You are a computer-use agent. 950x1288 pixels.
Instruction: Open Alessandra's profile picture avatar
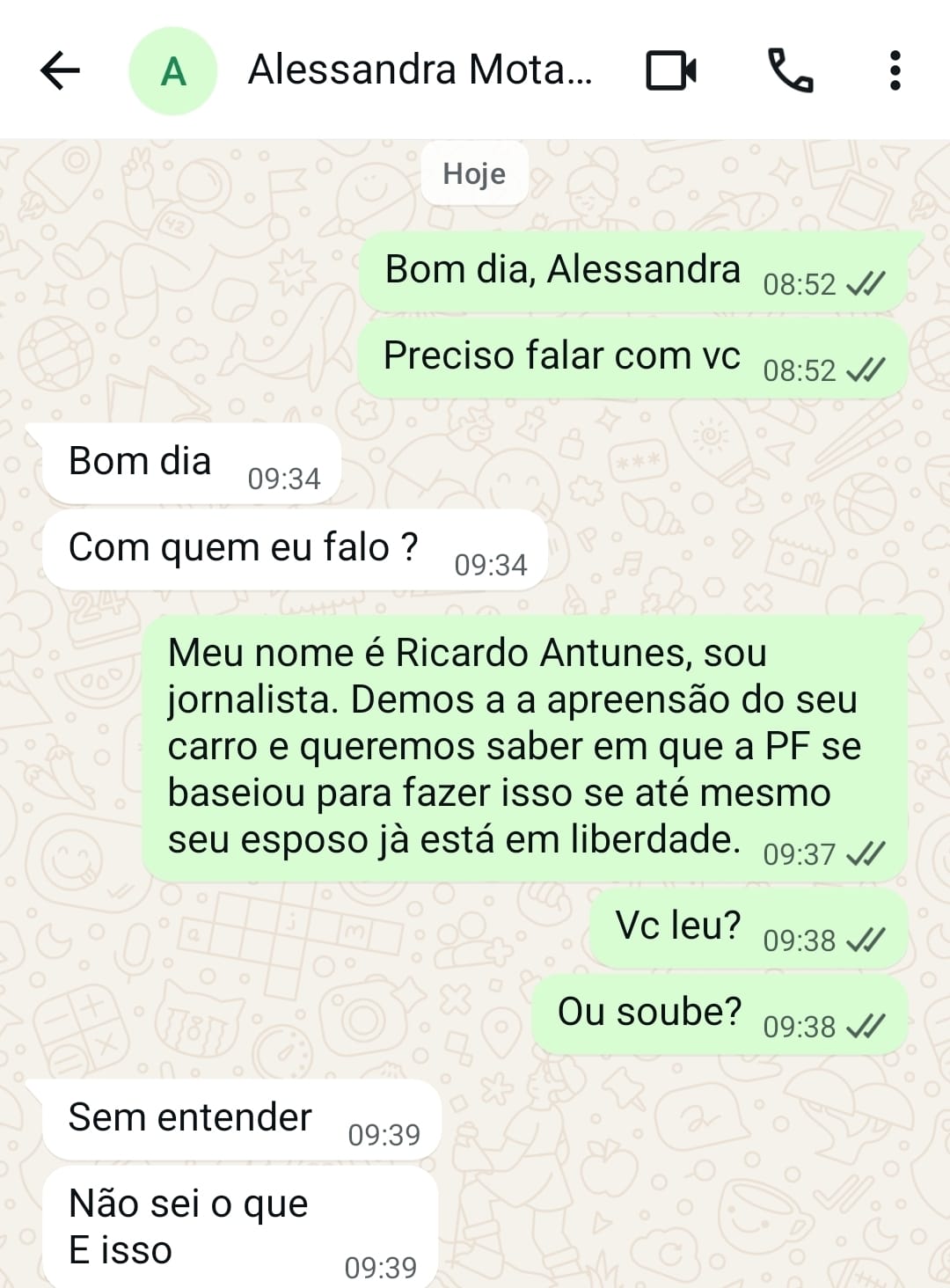pyautogui.click(x=173, y=70)
